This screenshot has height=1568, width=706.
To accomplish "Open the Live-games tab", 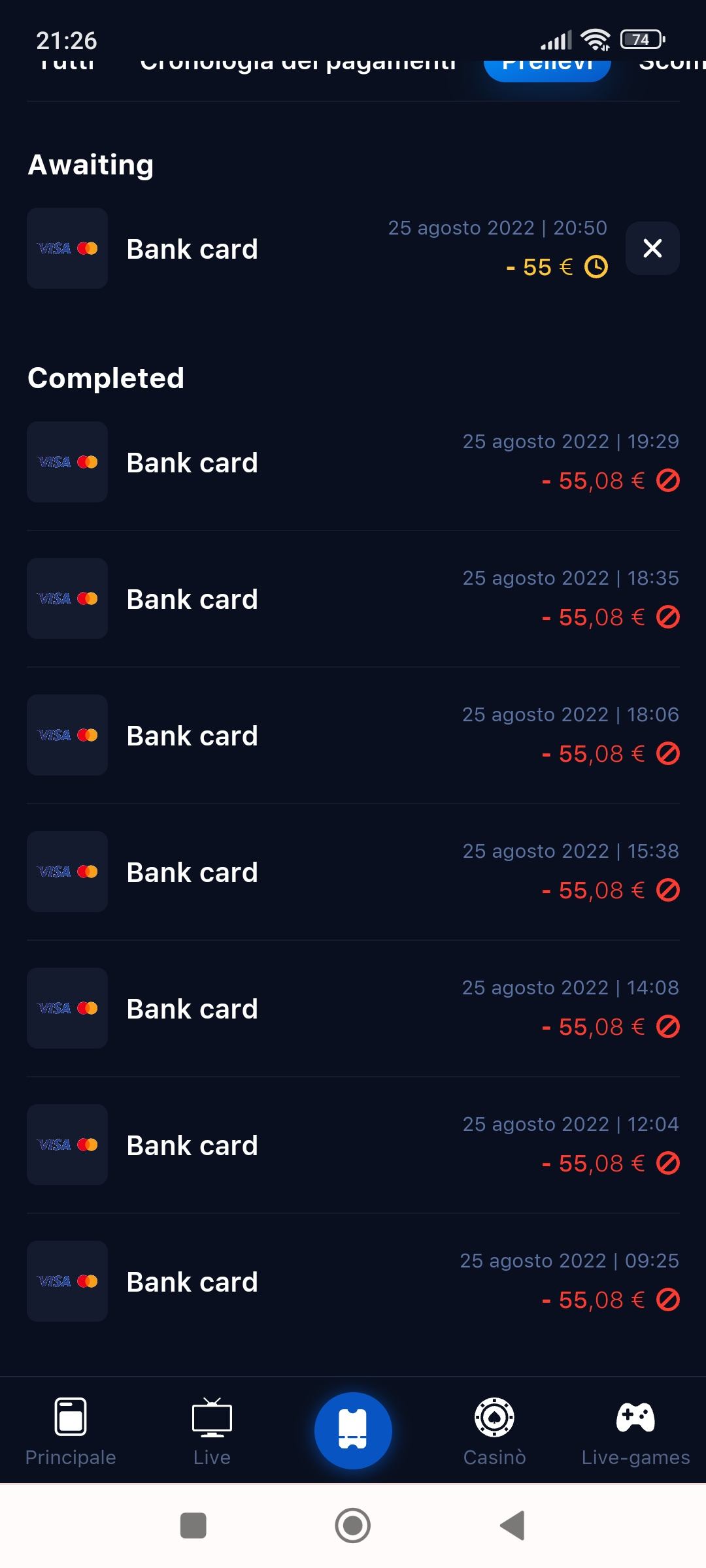I will [635, 1431].
